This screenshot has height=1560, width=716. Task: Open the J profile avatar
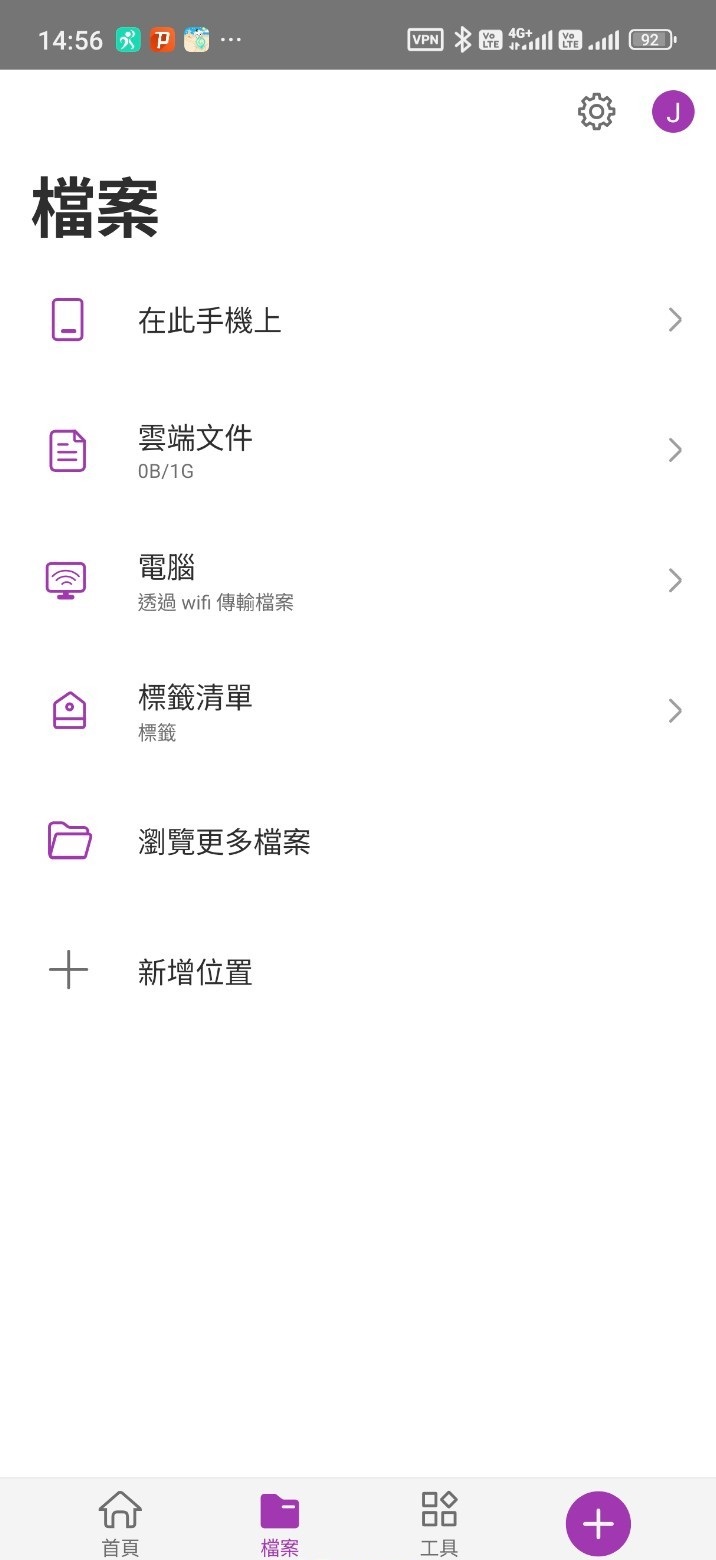[x=673, y=112]
